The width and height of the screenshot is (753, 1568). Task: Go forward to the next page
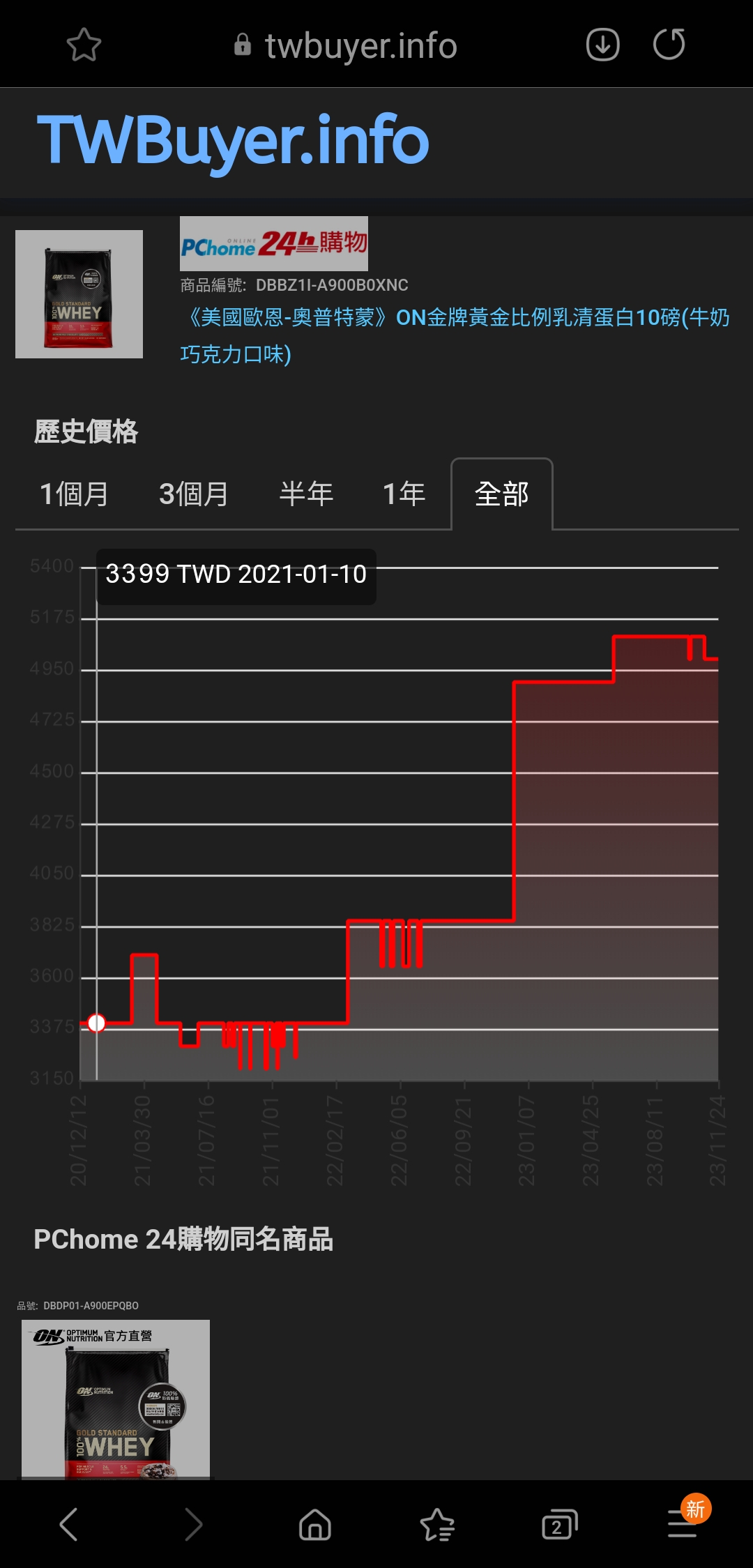(193, 1524)
